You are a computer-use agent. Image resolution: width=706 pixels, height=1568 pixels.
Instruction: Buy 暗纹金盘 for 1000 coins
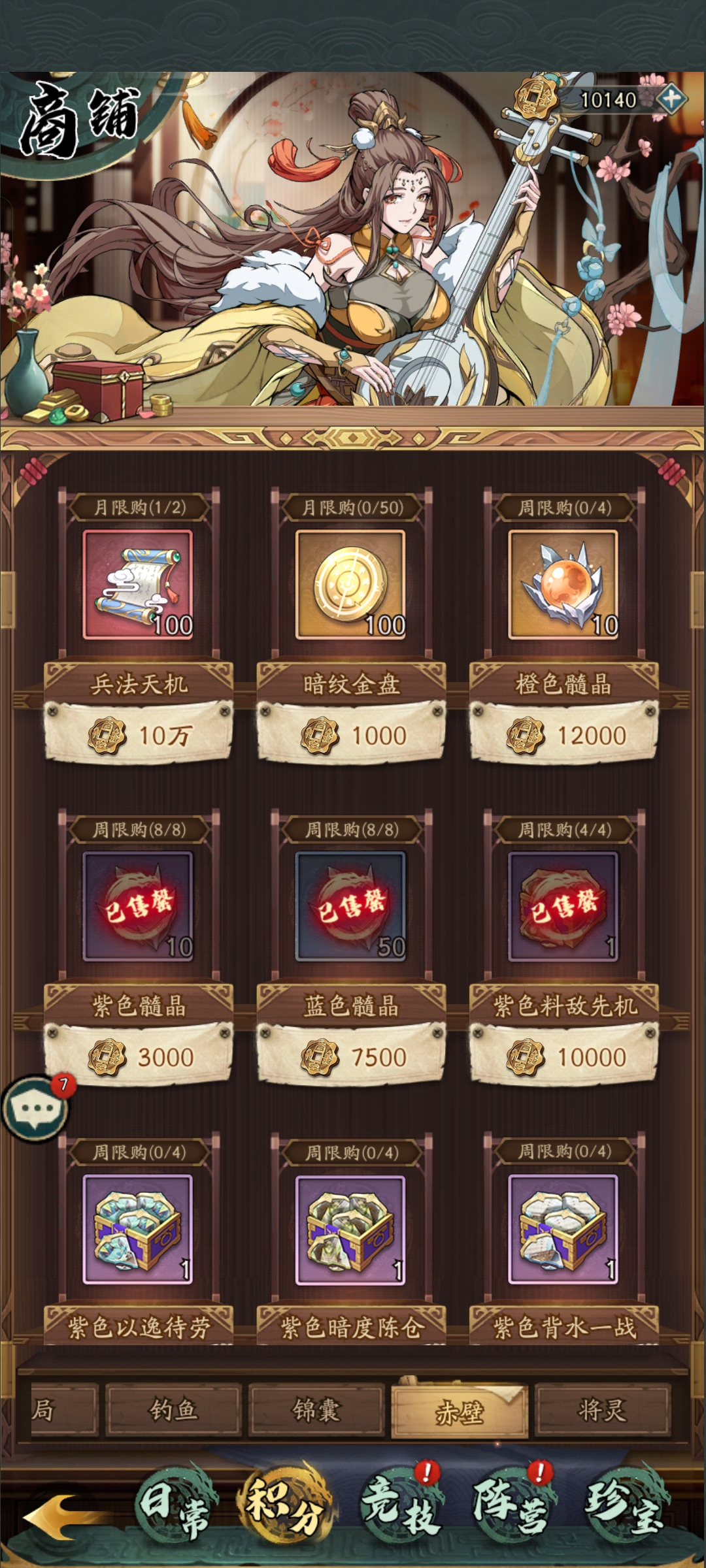[350, 735]
